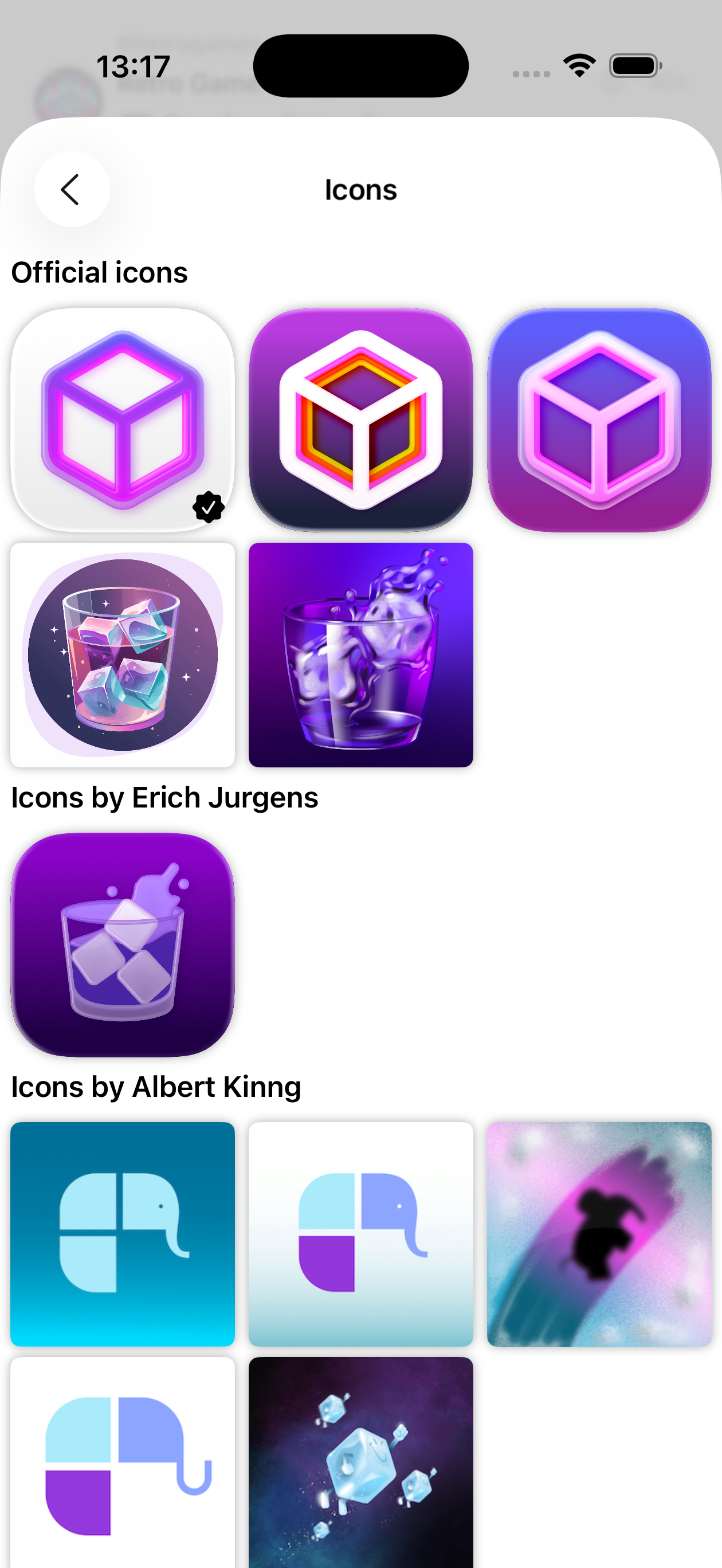Screen dimensions: 722x1568
Task: Pick the teal background elephant icon
Action: [x=123, y=1234]
